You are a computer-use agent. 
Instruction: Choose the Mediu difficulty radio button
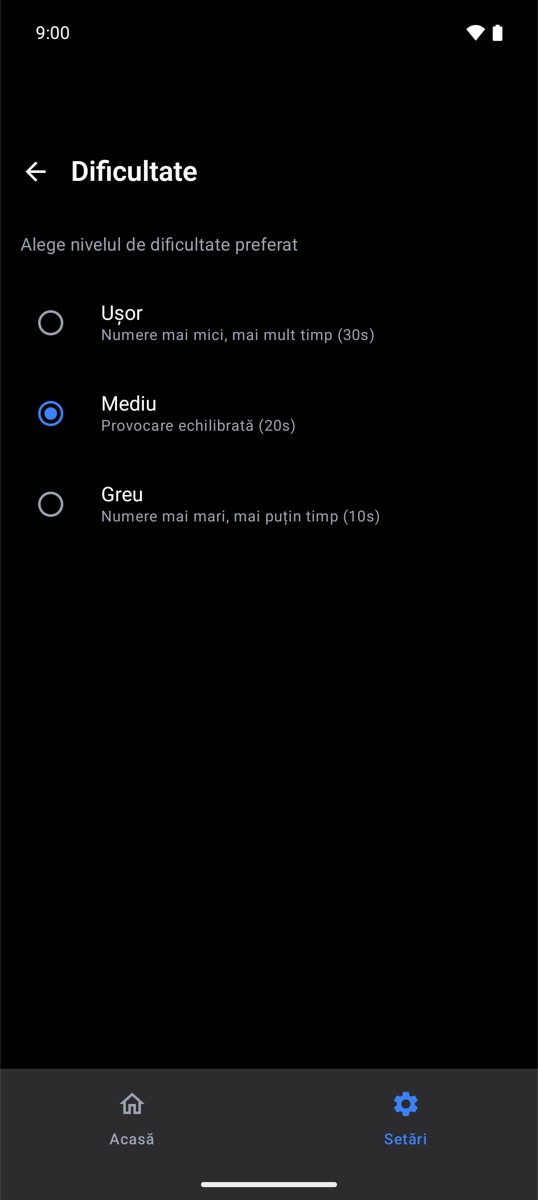tap(51, 413)
